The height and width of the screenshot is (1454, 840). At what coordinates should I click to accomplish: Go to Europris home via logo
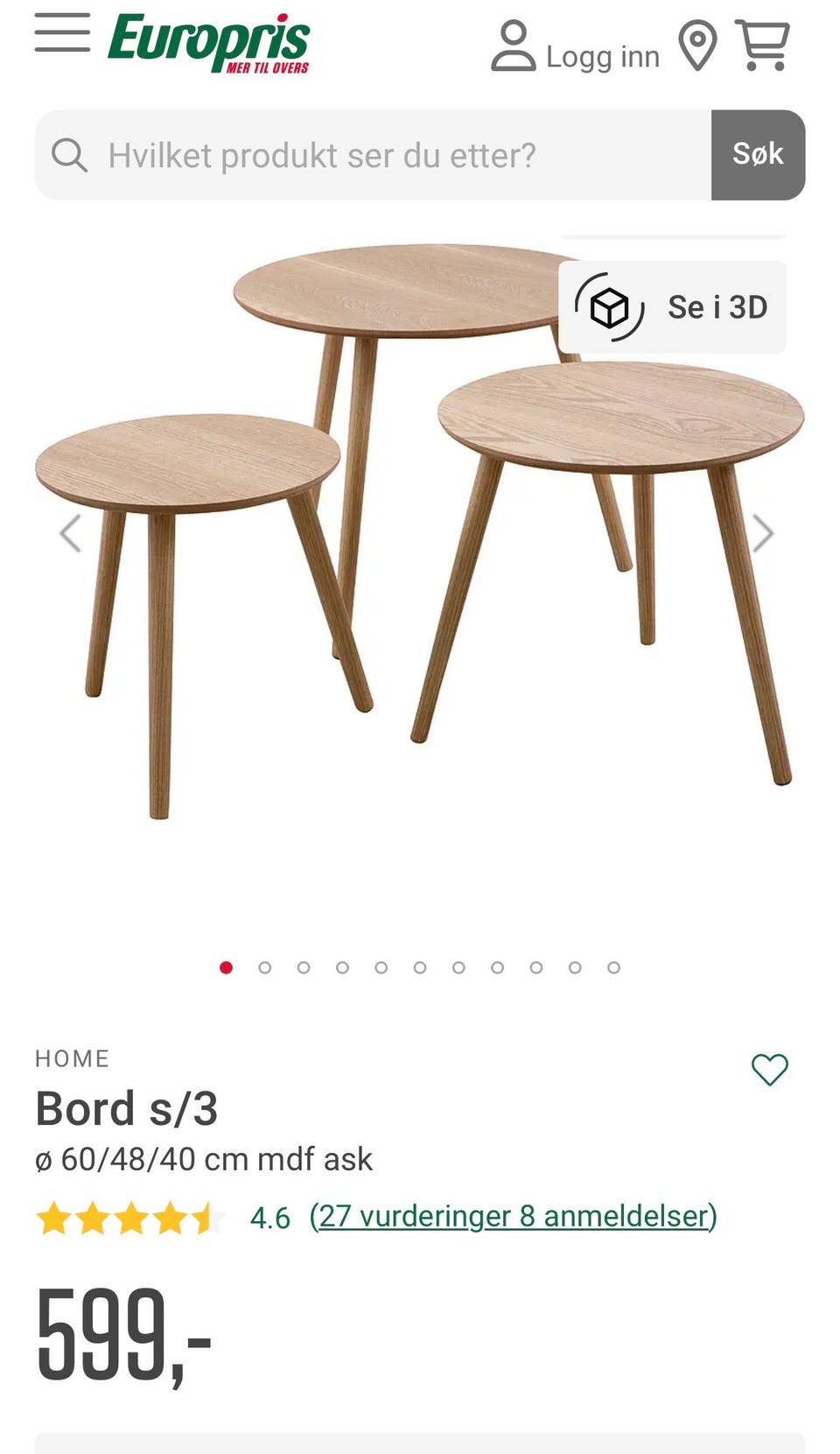[x=208, y=43]
